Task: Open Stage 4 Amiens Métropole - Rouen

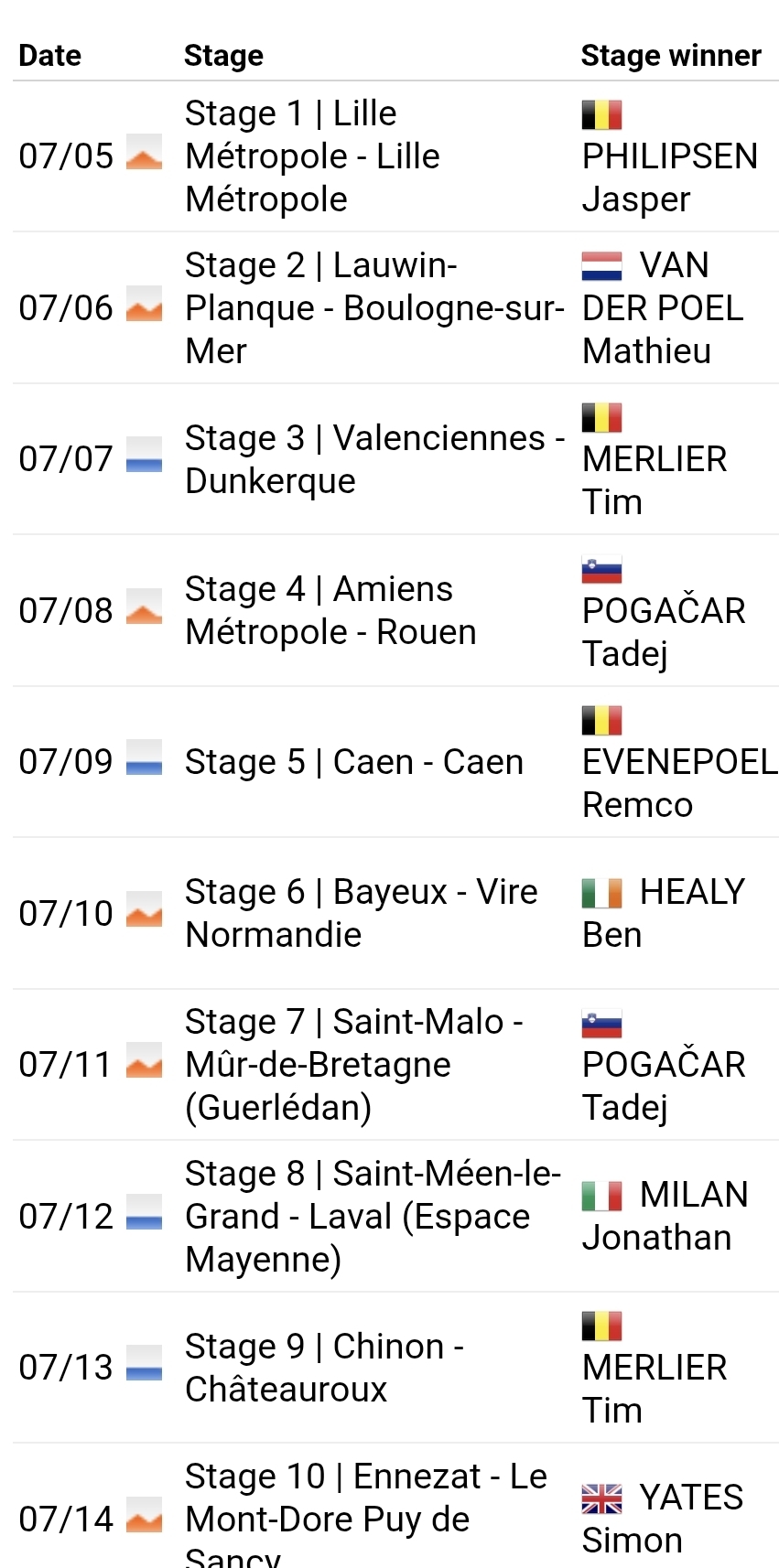Action: (330, 611)
